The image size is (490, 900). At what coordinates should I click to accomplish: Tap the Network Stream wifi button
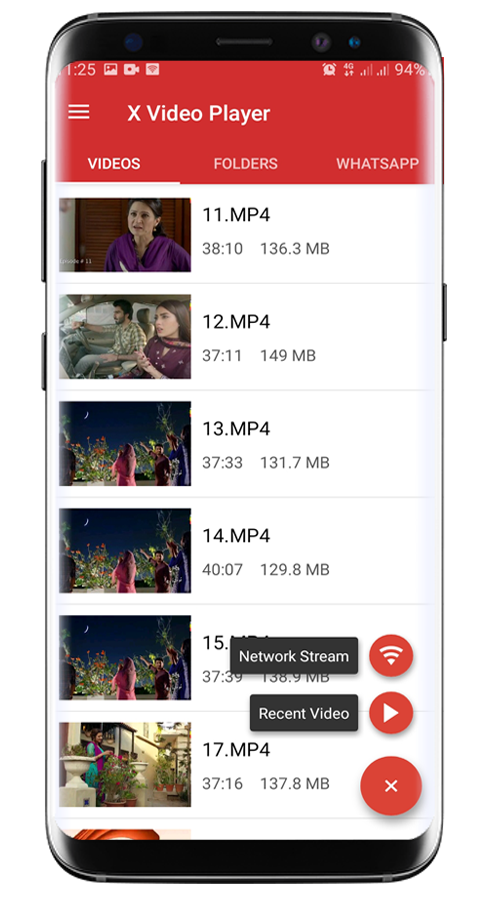[391, 655]
